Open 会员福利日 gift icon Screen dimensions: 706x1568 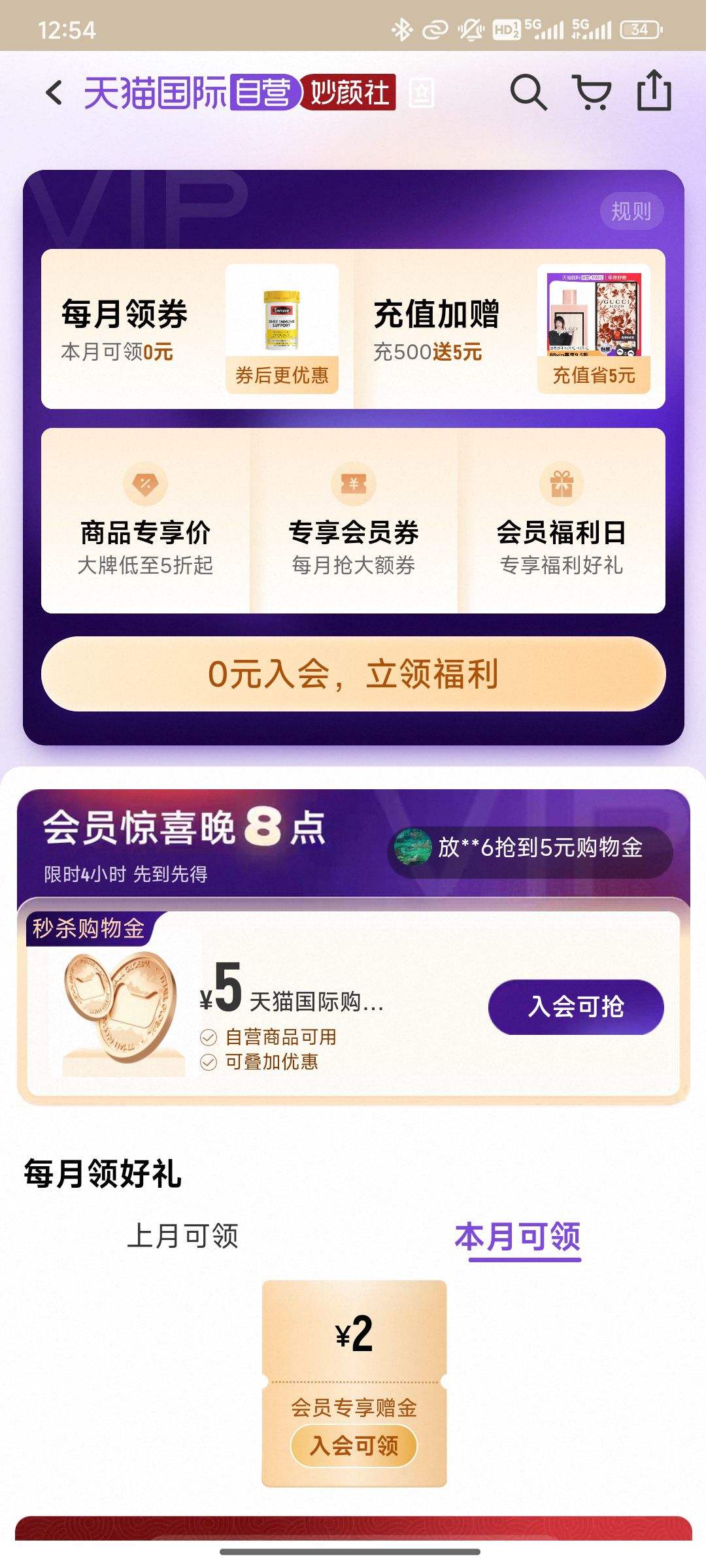pos(561,485)
